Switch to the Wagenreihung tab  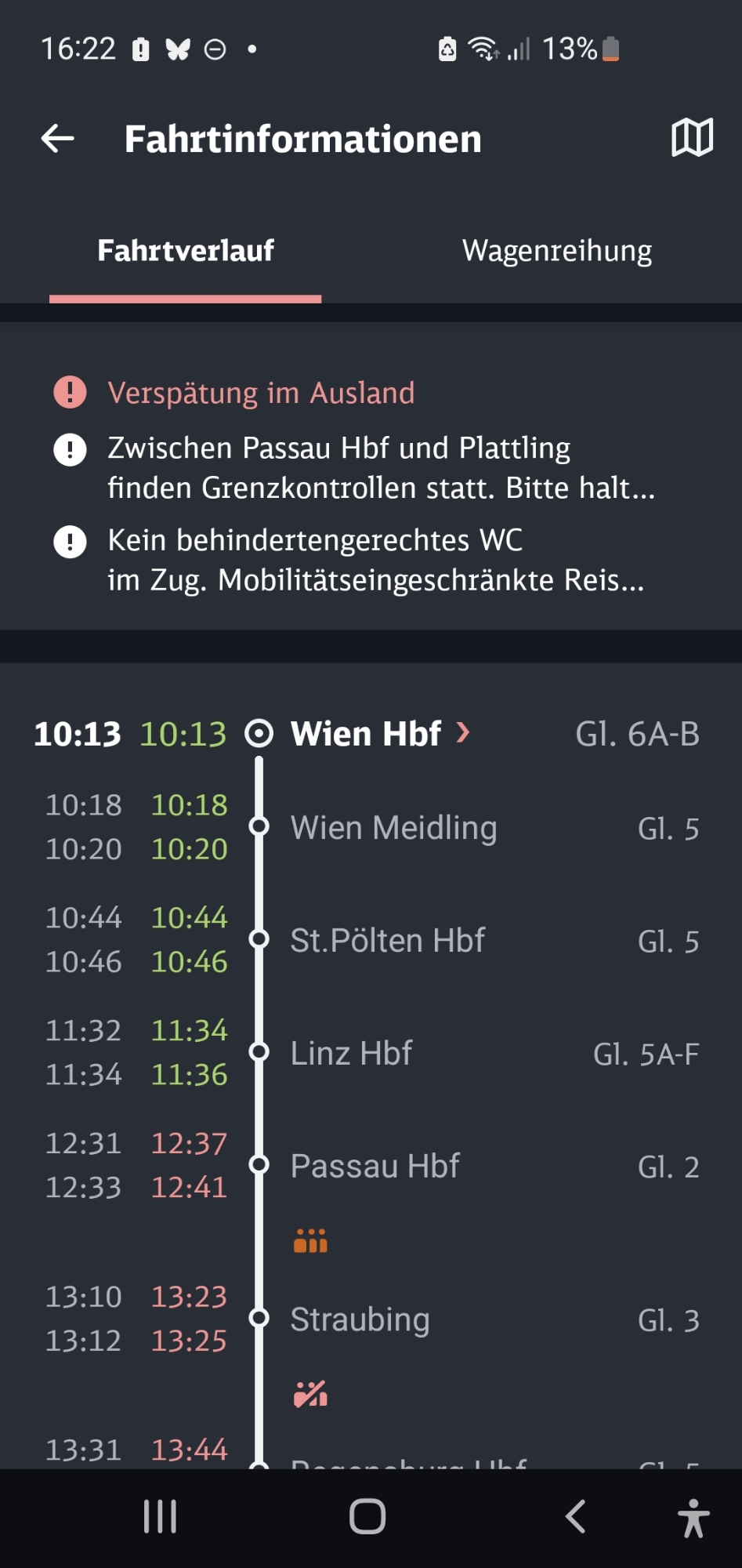click(x=556, y=251)
